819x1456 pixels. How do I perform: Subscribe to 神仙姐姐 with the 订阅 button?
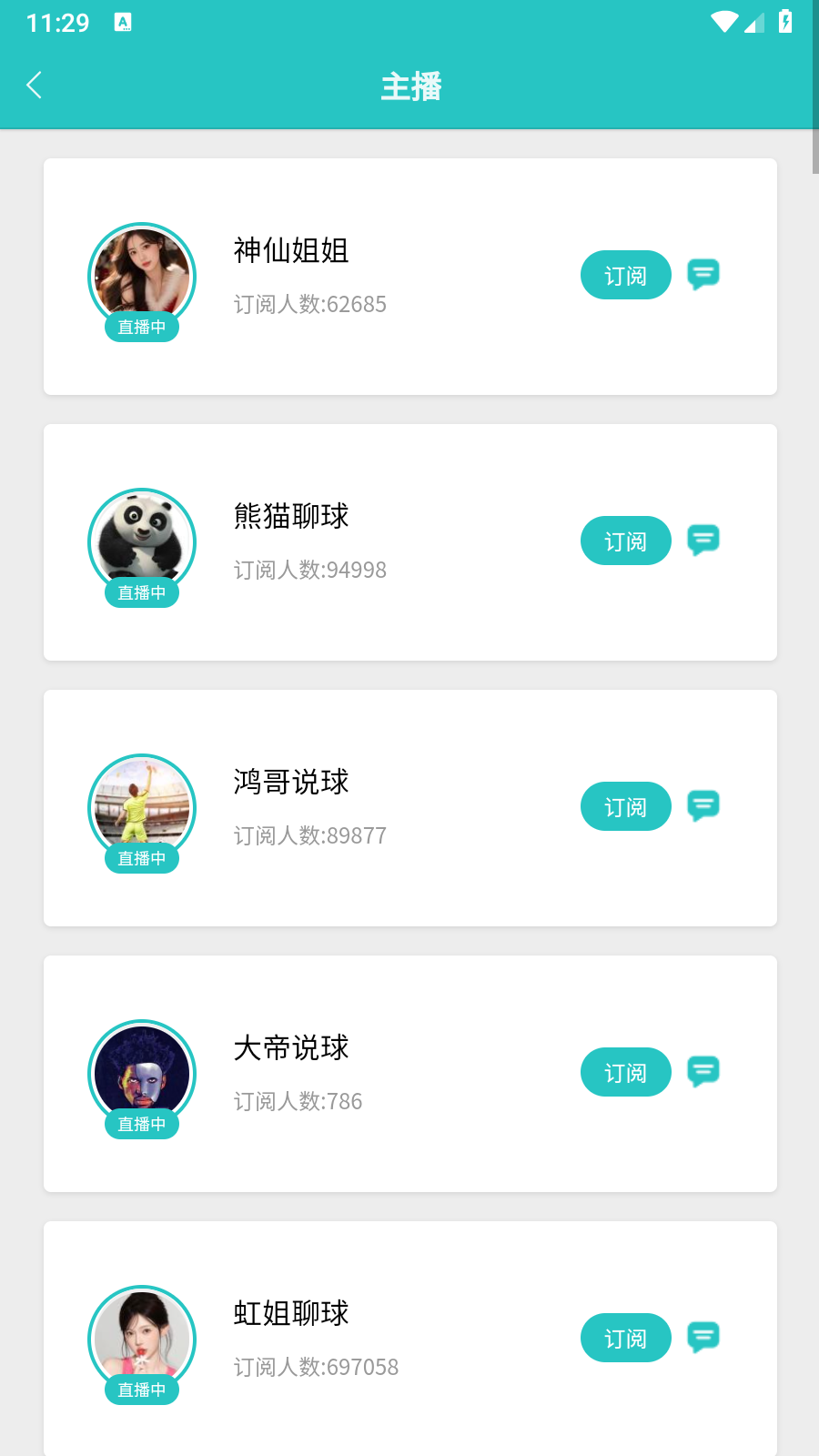625,275
